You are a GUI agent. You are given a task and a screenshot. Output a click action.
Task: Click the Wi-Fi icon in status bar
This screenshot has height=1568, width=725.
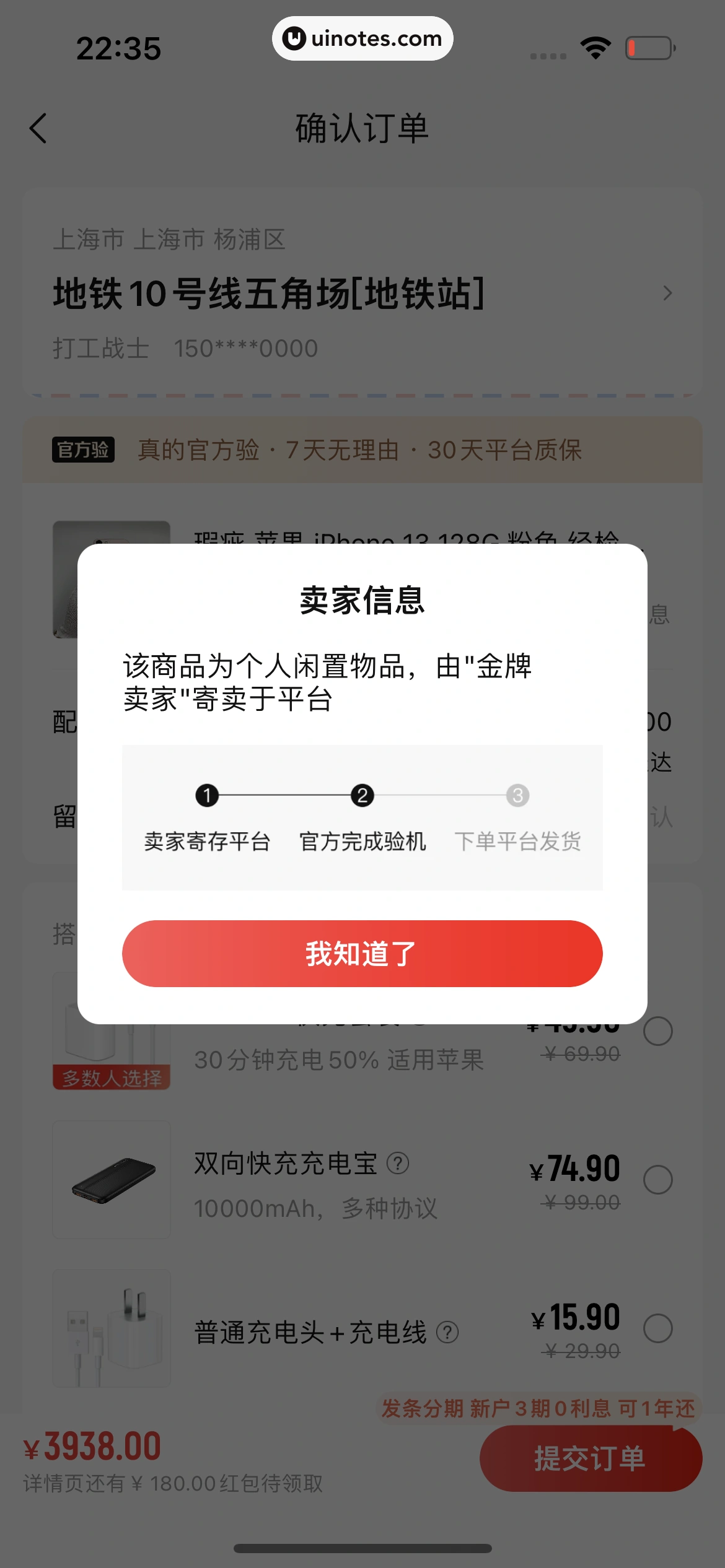(596, 46)
